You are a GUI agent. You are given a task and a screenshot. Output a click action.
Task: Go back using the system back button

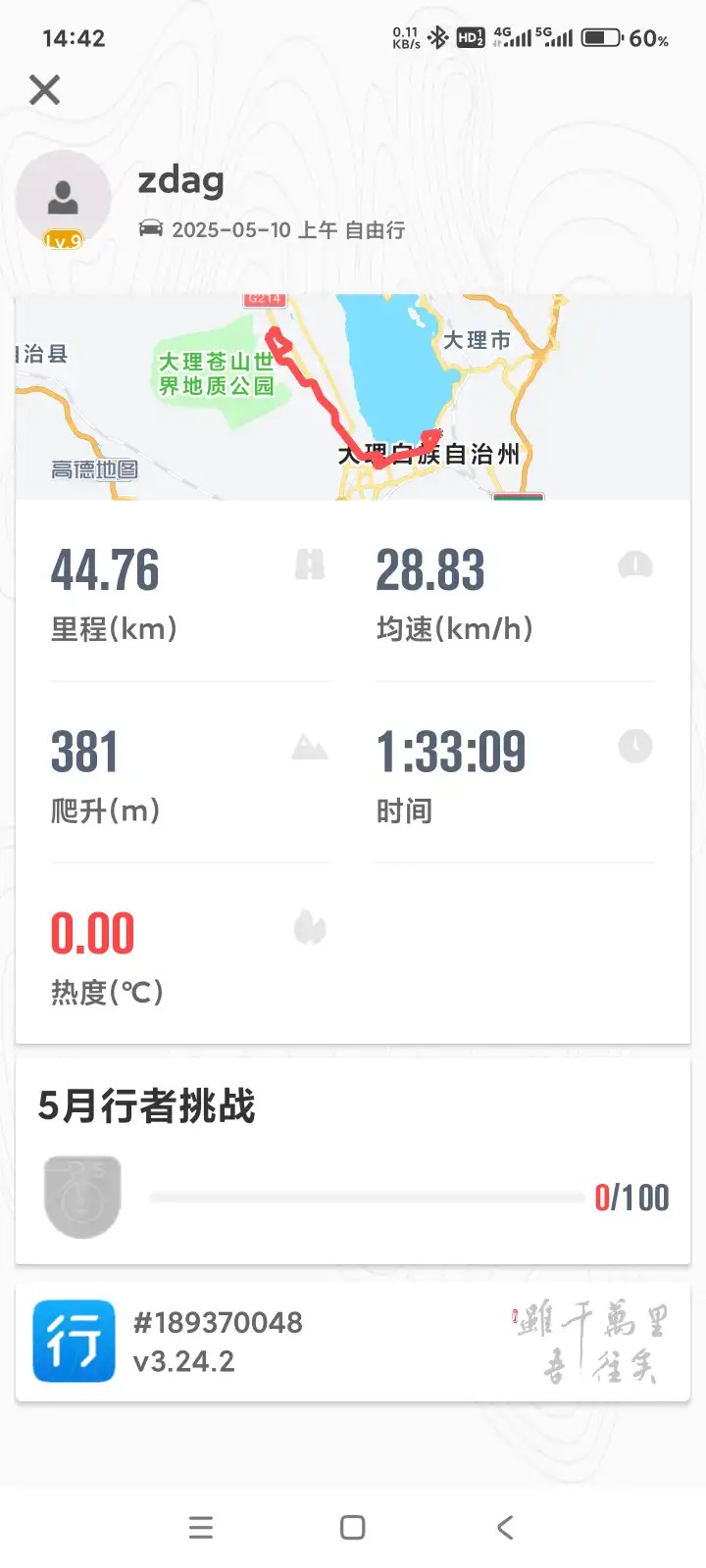point(505,1527)
